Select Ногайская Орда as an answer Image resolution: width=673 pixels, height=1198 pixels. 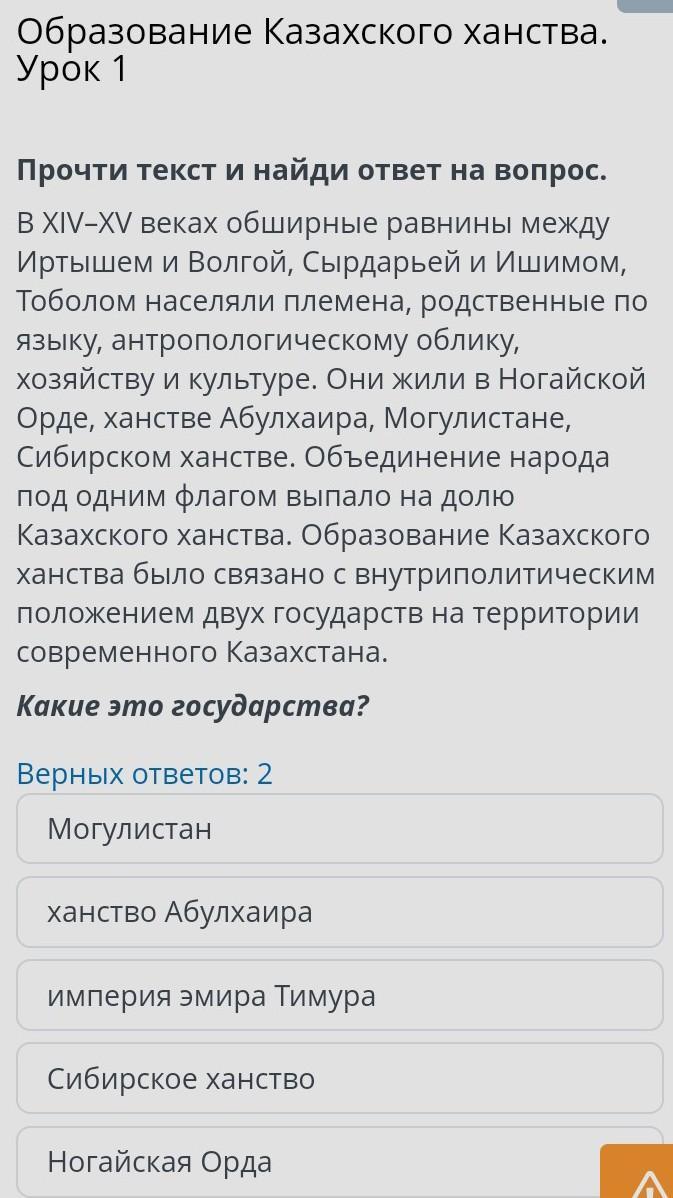[300, 1162]
